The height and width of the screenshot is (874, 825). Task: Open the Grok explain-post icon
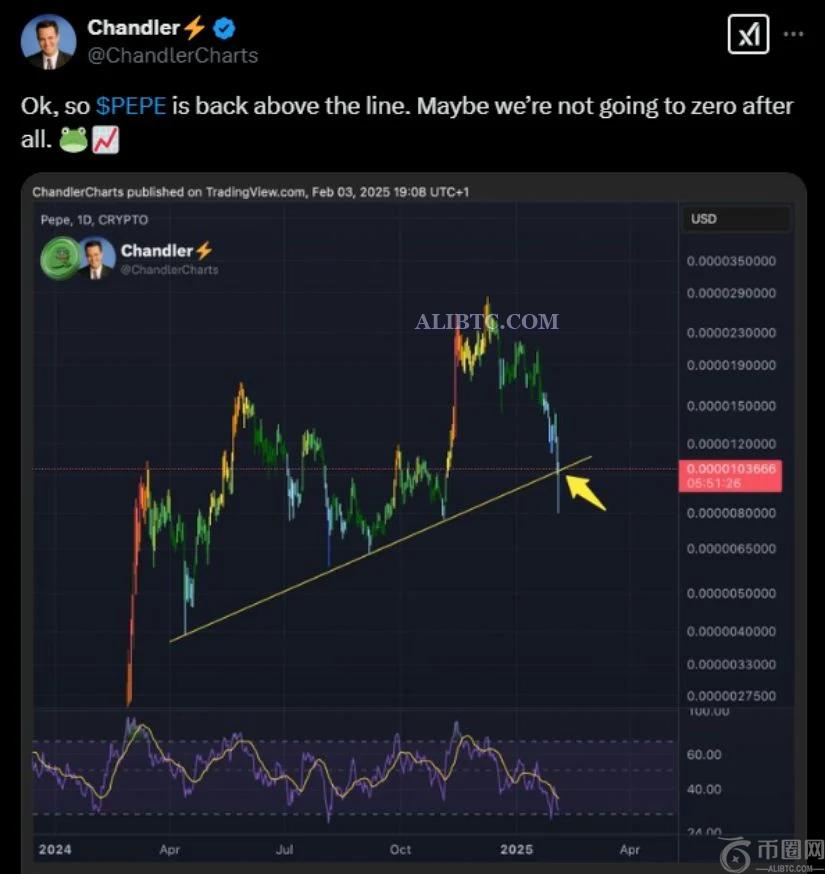tap(748, 35)
